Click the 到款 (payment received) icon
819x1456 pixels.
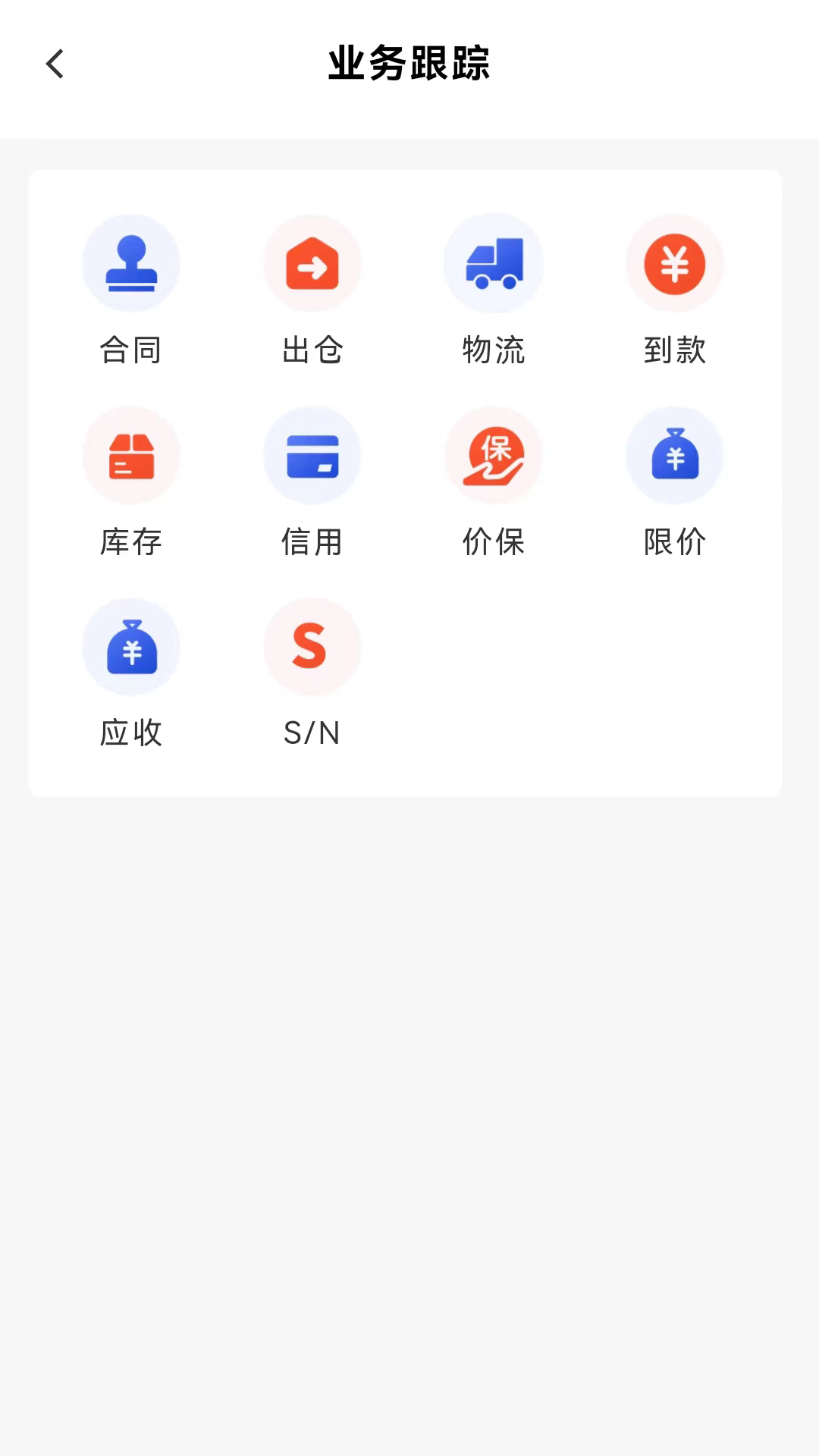(675, 263)
